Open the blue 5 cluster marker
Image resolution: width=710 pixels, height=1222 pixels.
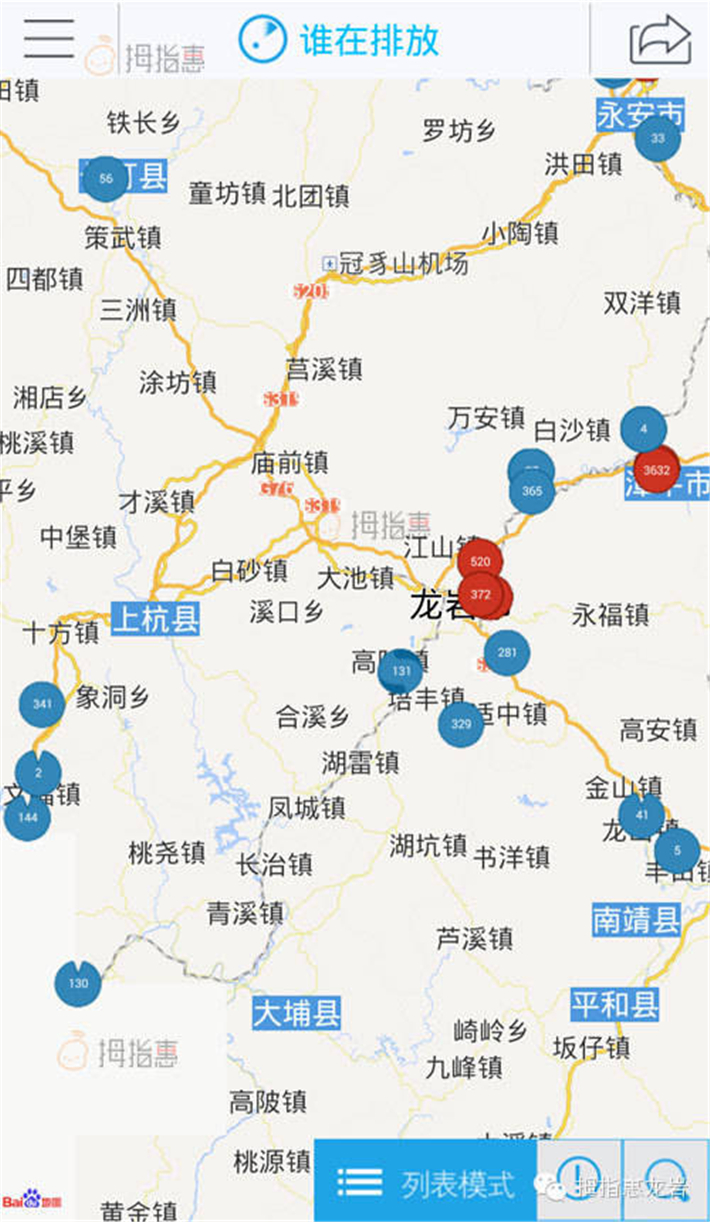(x=678, y=851)
